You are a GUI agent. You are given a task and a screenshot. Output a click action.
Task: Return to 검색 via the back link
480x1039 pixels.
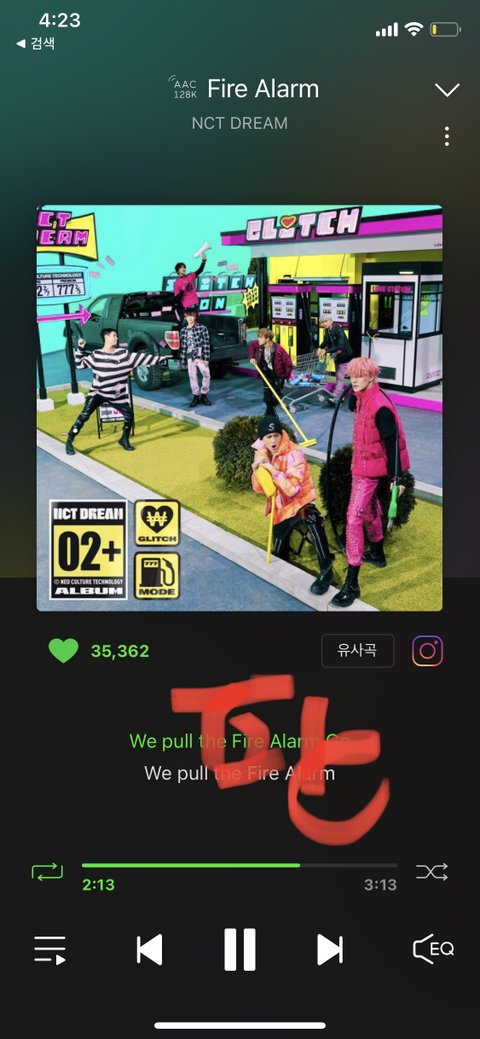(36, 44)
